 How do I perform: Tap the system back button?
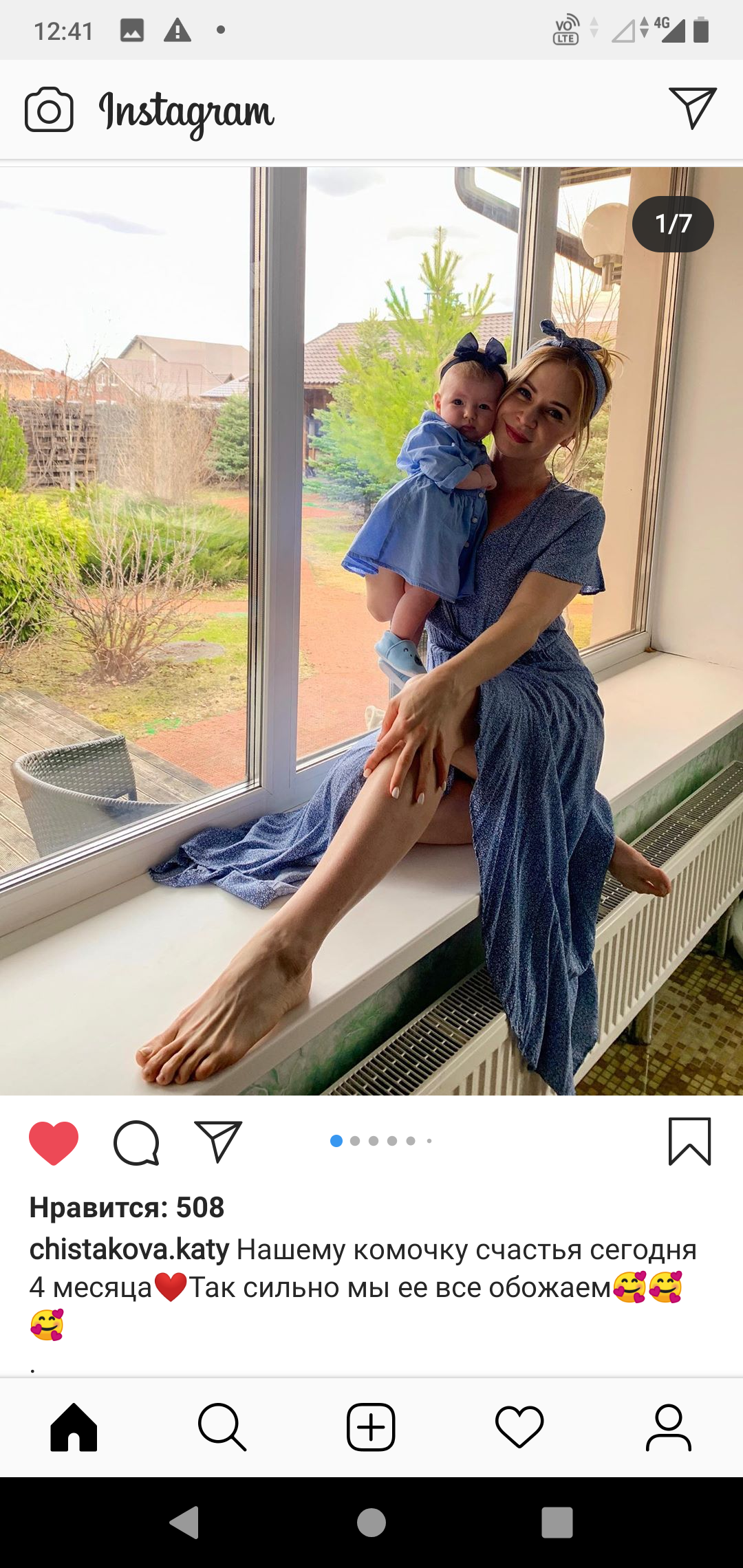(184, 1523)
